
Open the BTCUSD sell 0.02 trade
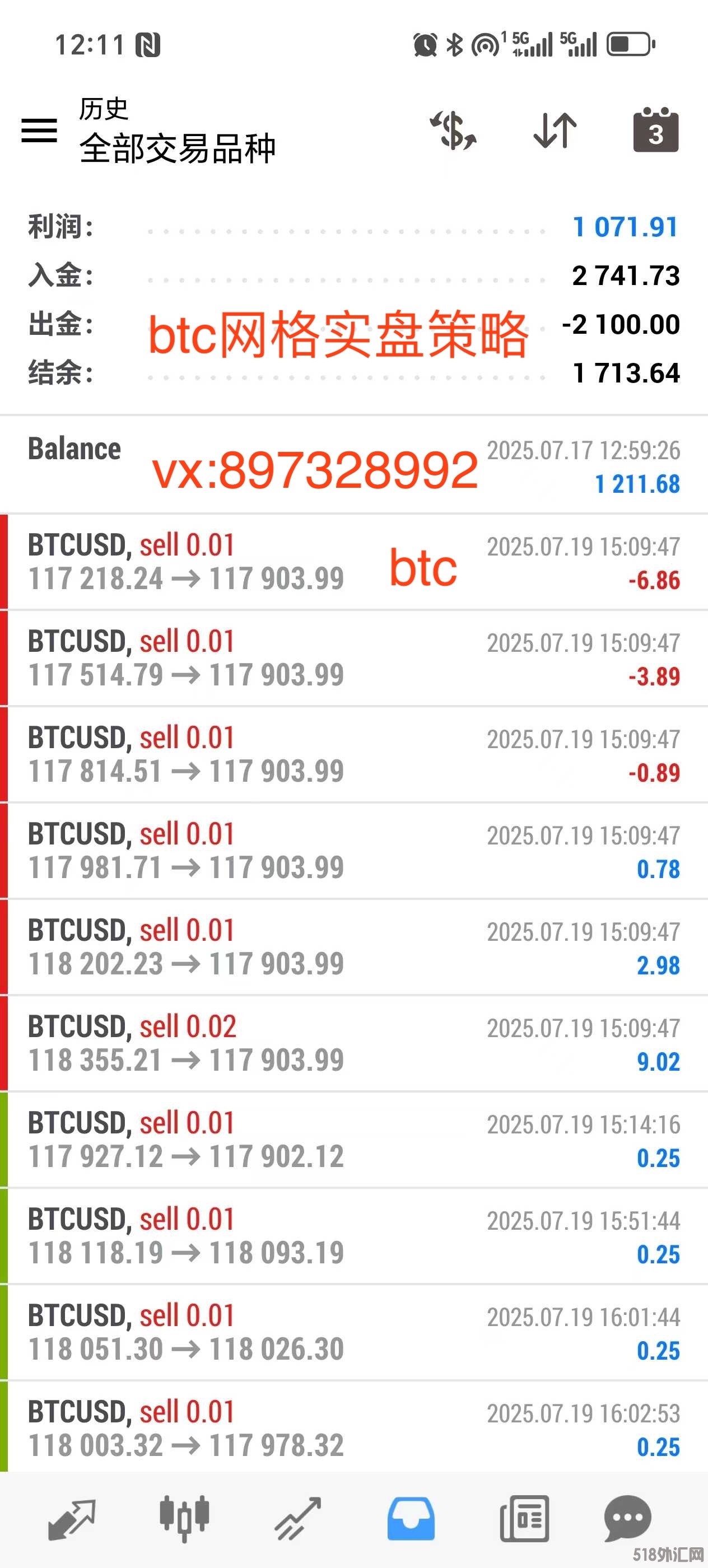[x=353, y=1043]
